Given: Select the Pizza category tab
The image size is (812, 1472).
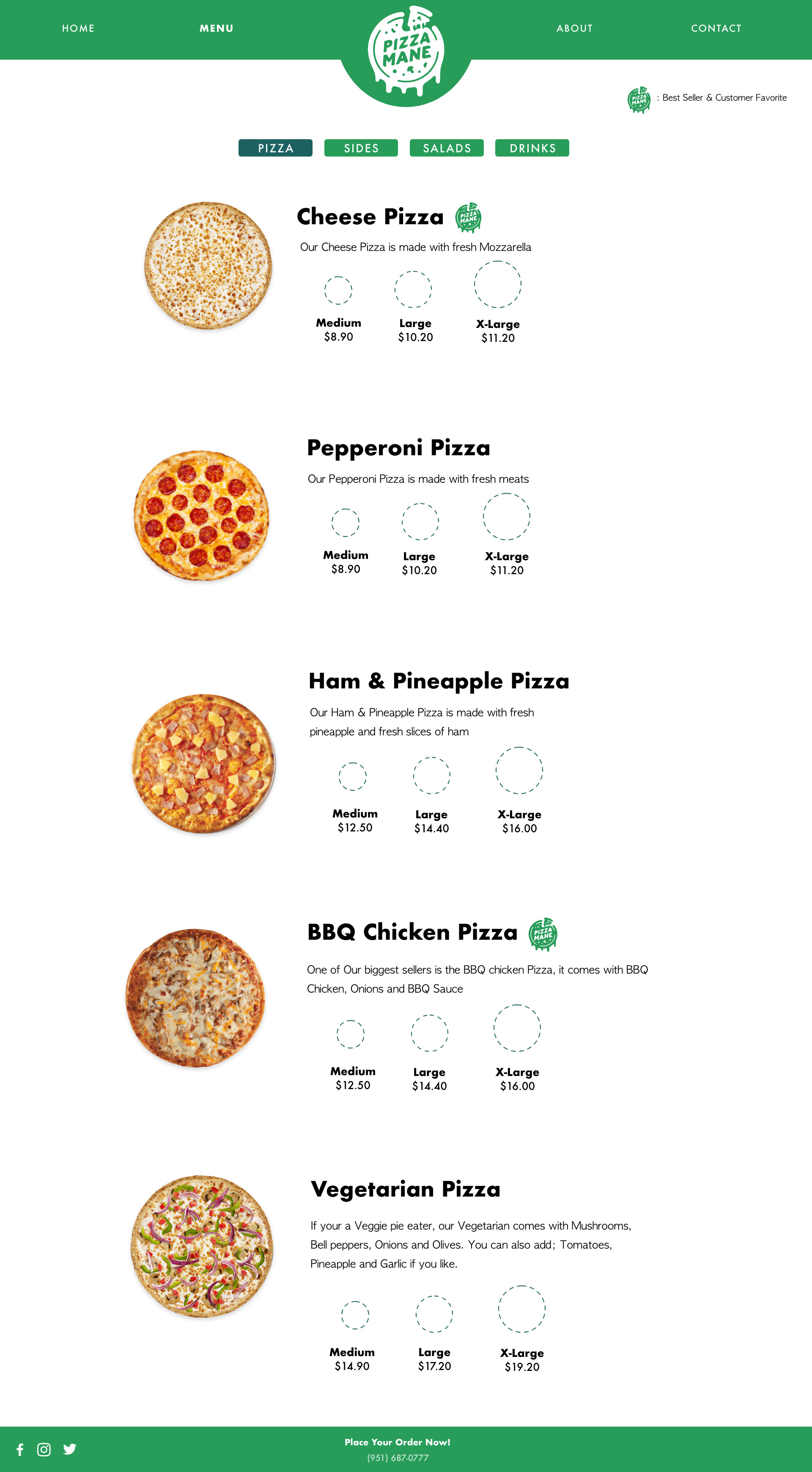Looking at the screenshot, I should (x=275, y=148).
